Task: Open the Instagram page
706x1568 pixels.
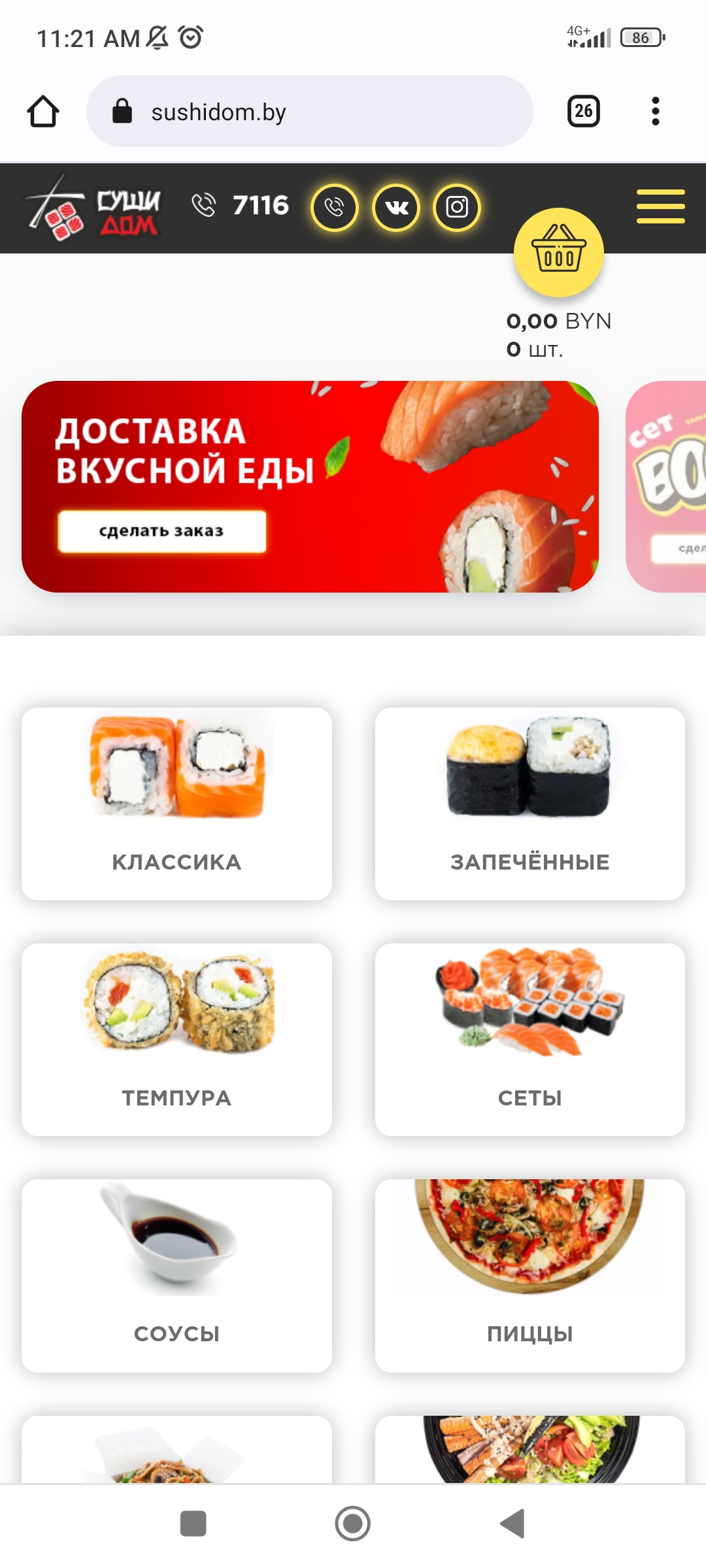Action: tap(457, 208)
